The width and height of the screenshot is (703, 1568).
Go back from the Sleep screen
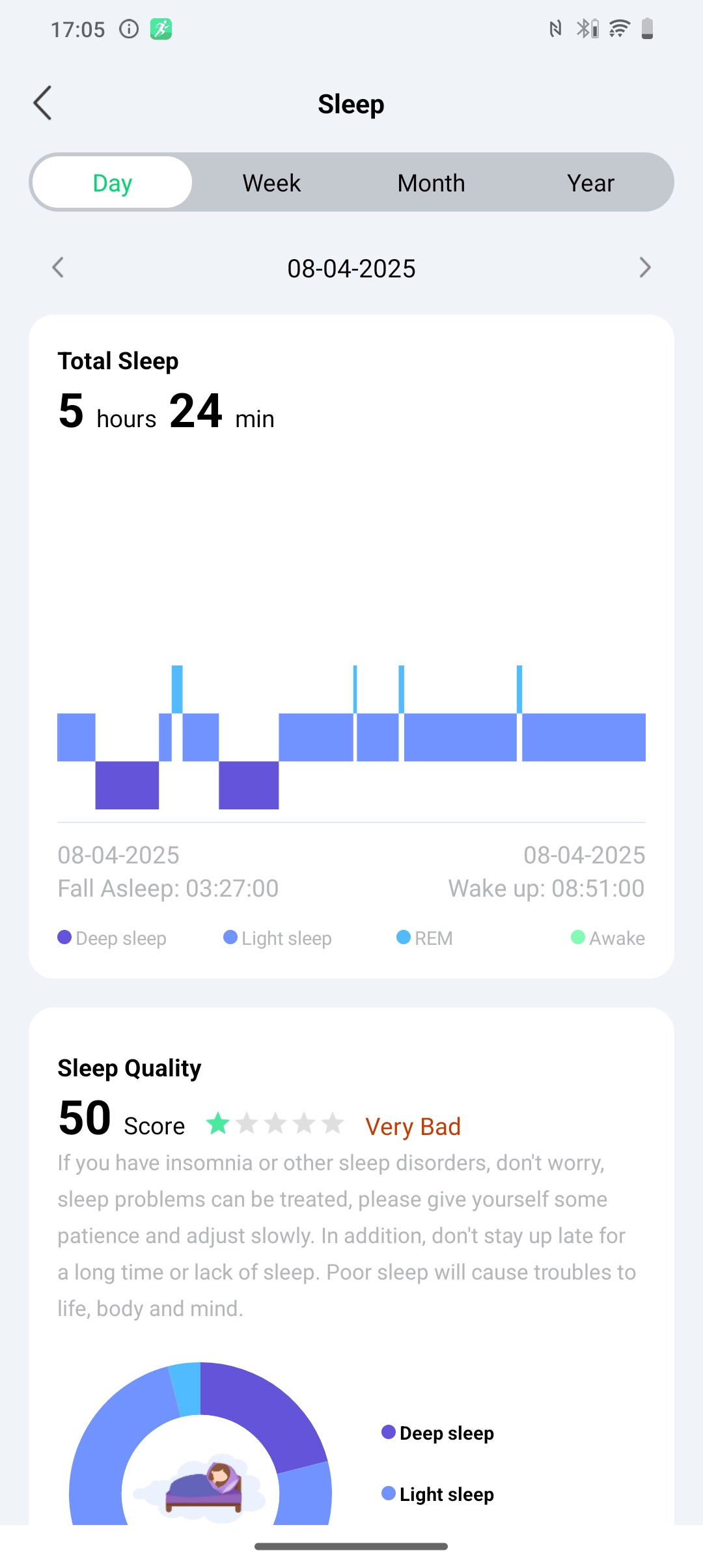pos(43,104)
